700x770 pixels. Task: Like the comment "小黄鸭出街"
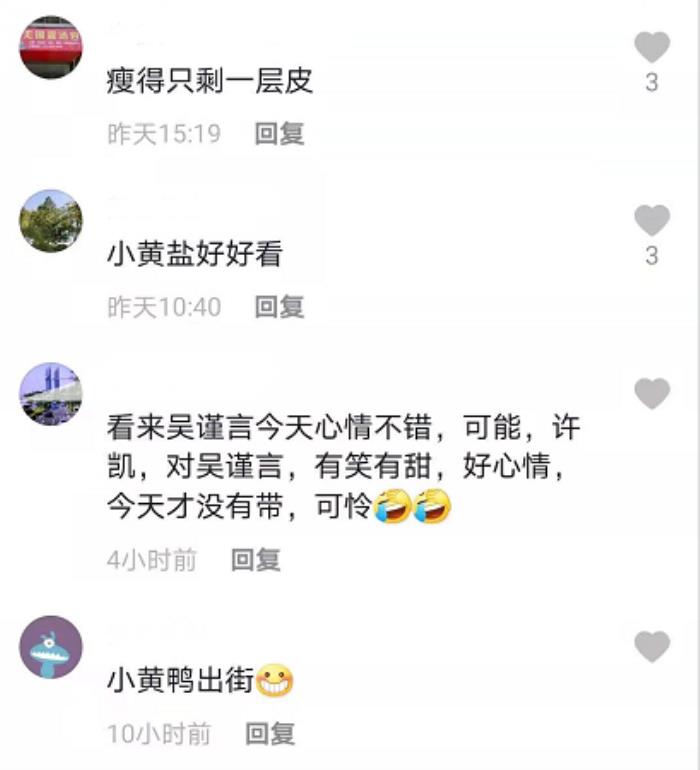click(652, 647)
